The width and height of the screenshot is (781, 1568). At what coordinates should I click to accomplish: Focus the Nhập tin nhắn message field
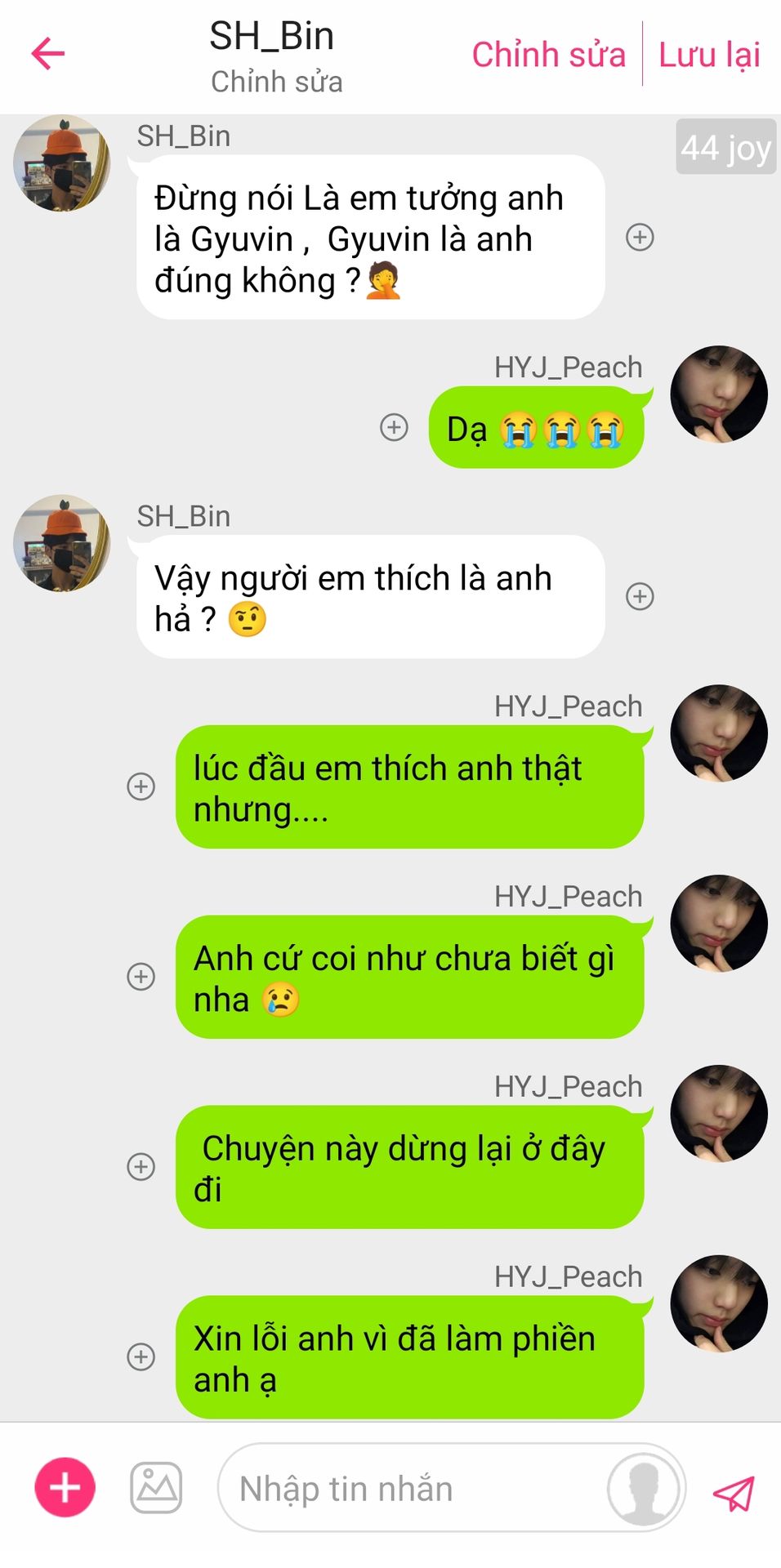coord(408,1488)
